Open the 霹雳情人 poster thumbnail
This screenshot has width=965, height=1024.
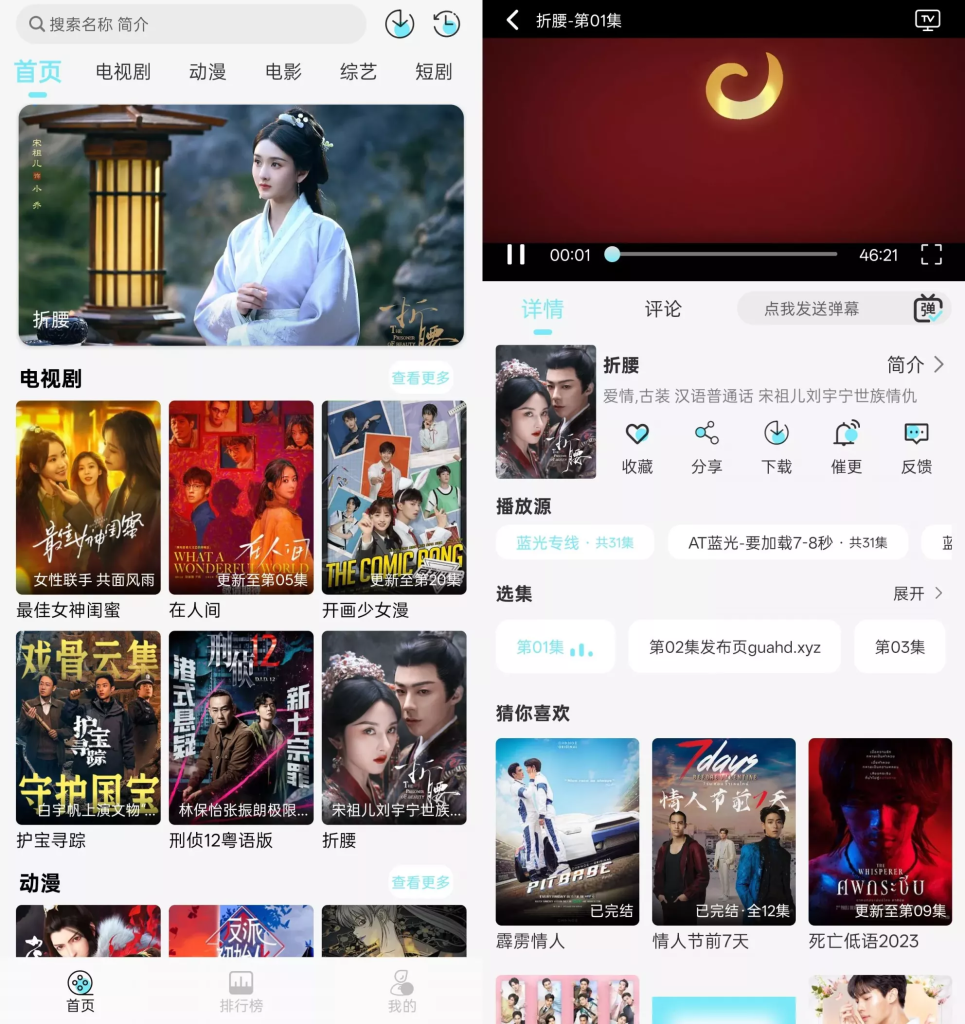[567, 831]
